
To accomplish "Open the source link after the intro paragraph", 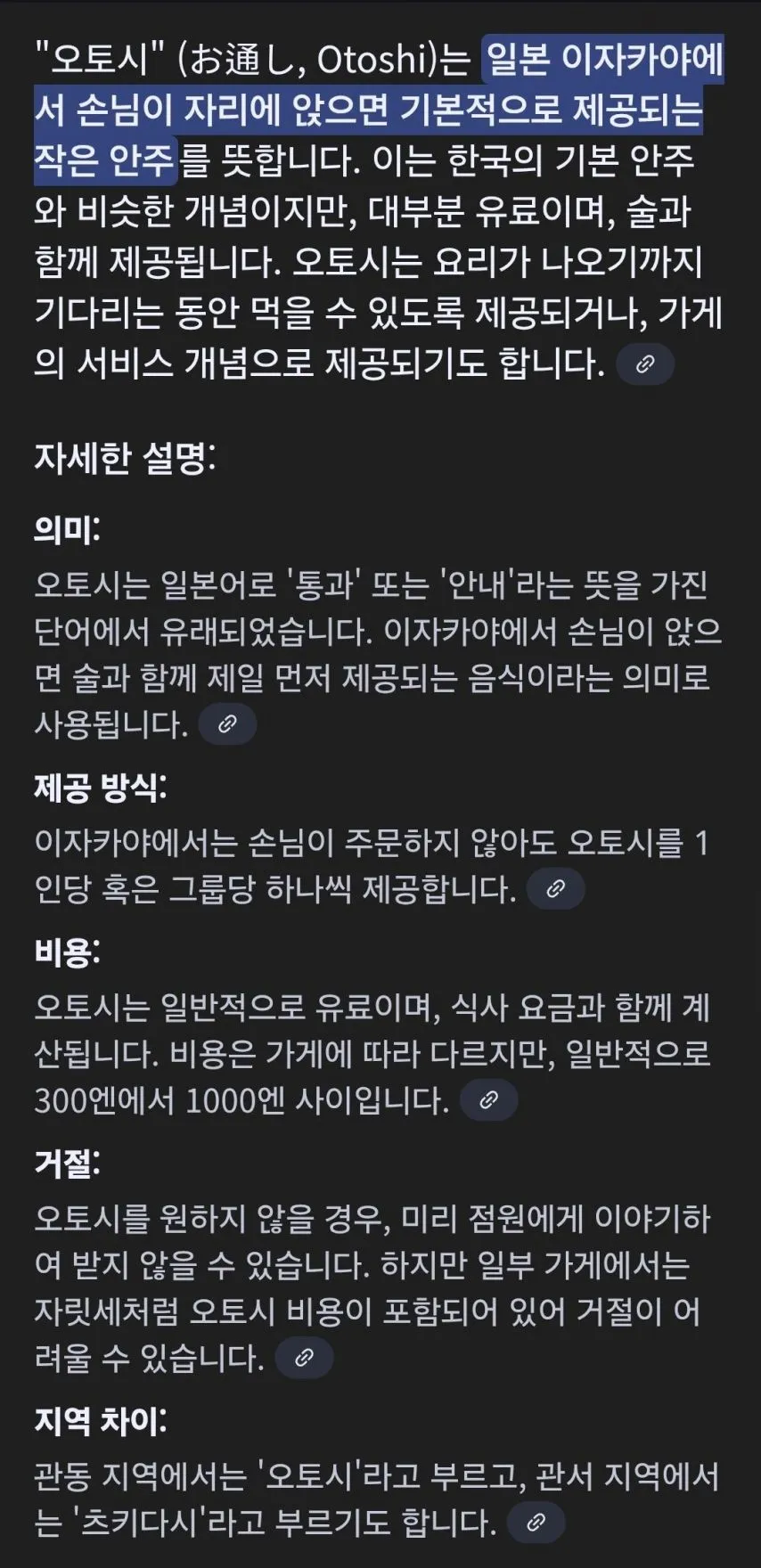I will click(x=645, y=364).
